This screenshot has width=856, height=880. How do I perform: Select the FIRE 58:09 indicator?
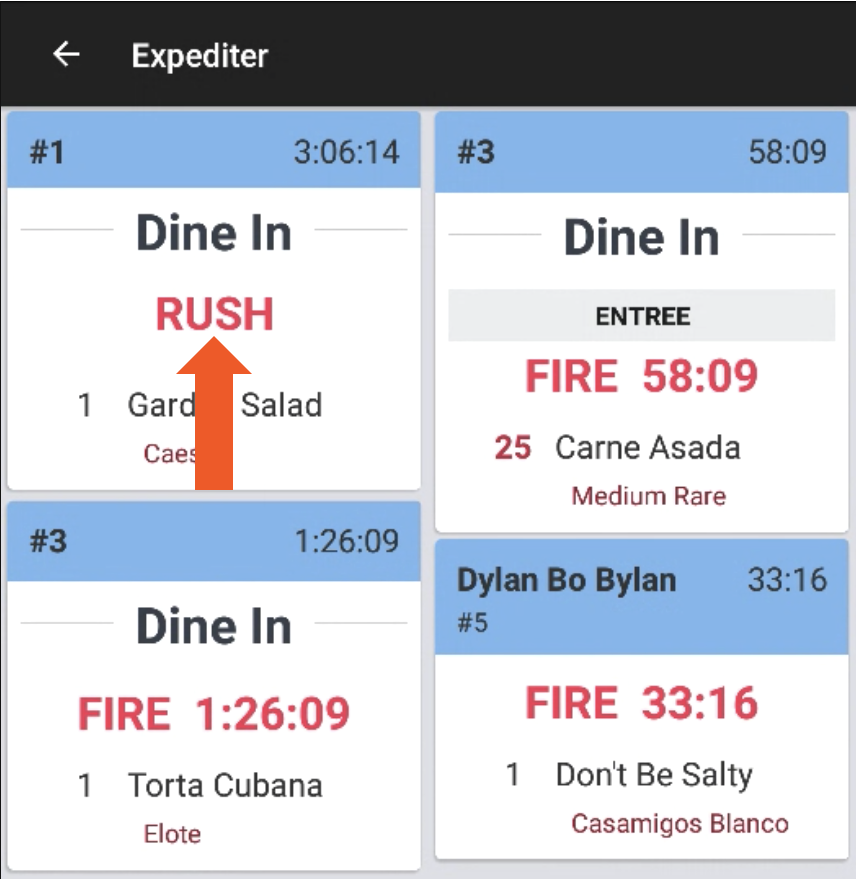[x=641, y=375]
